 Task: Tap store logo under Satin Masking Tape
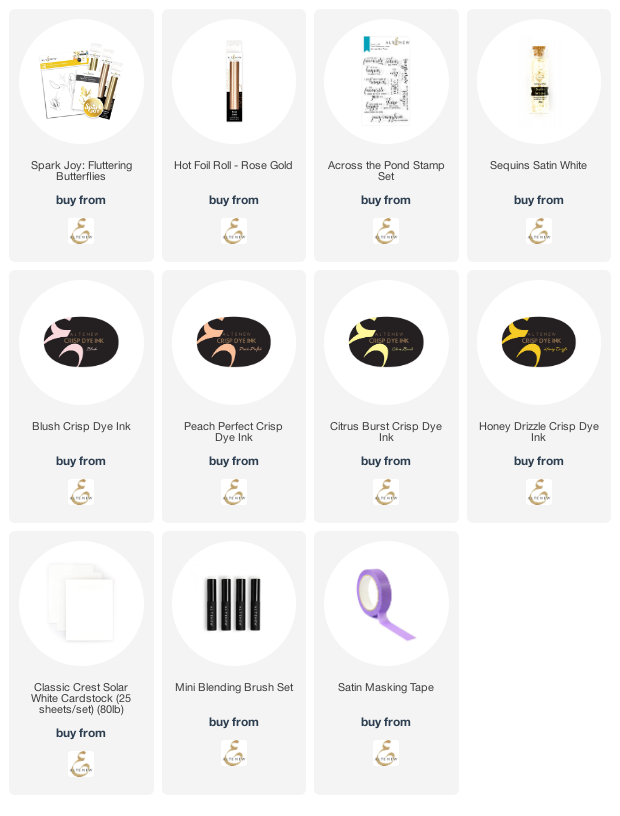click(386, 753)
